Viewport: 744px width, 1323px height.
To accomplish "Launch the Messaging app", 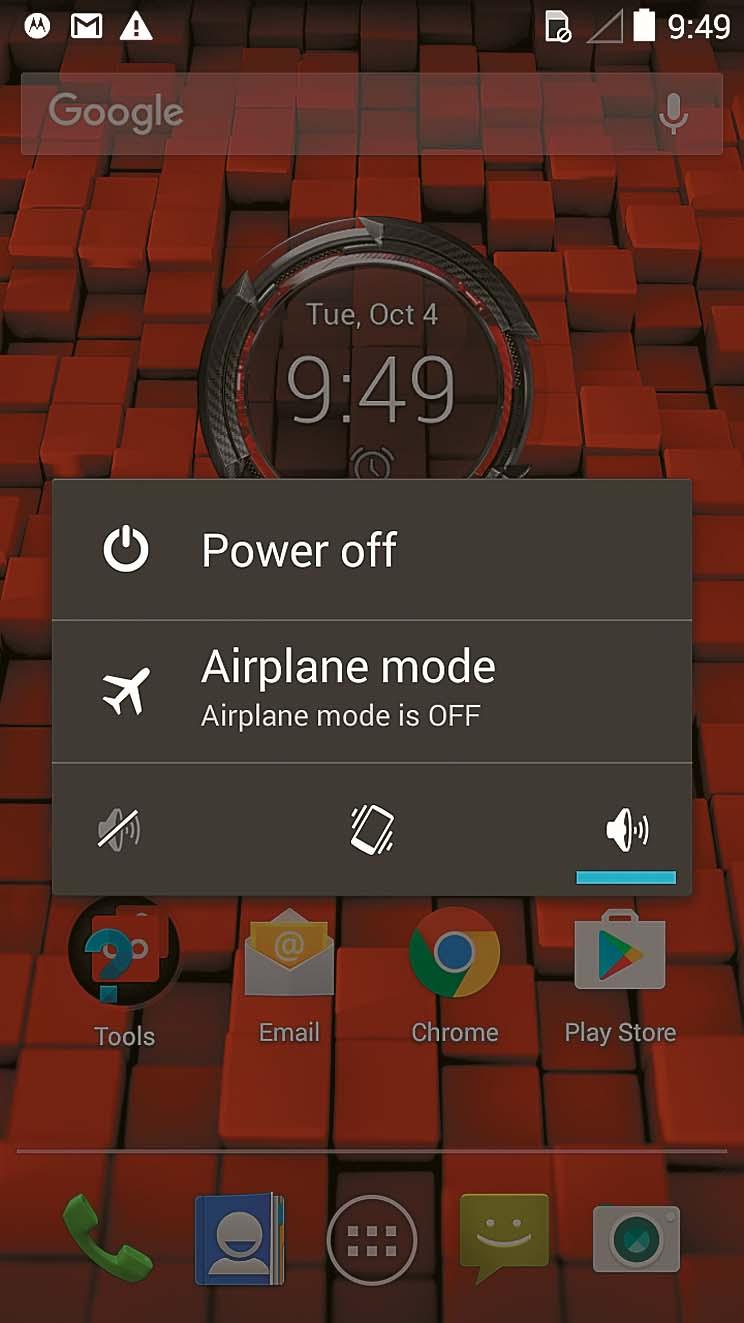I will 504,1236.
